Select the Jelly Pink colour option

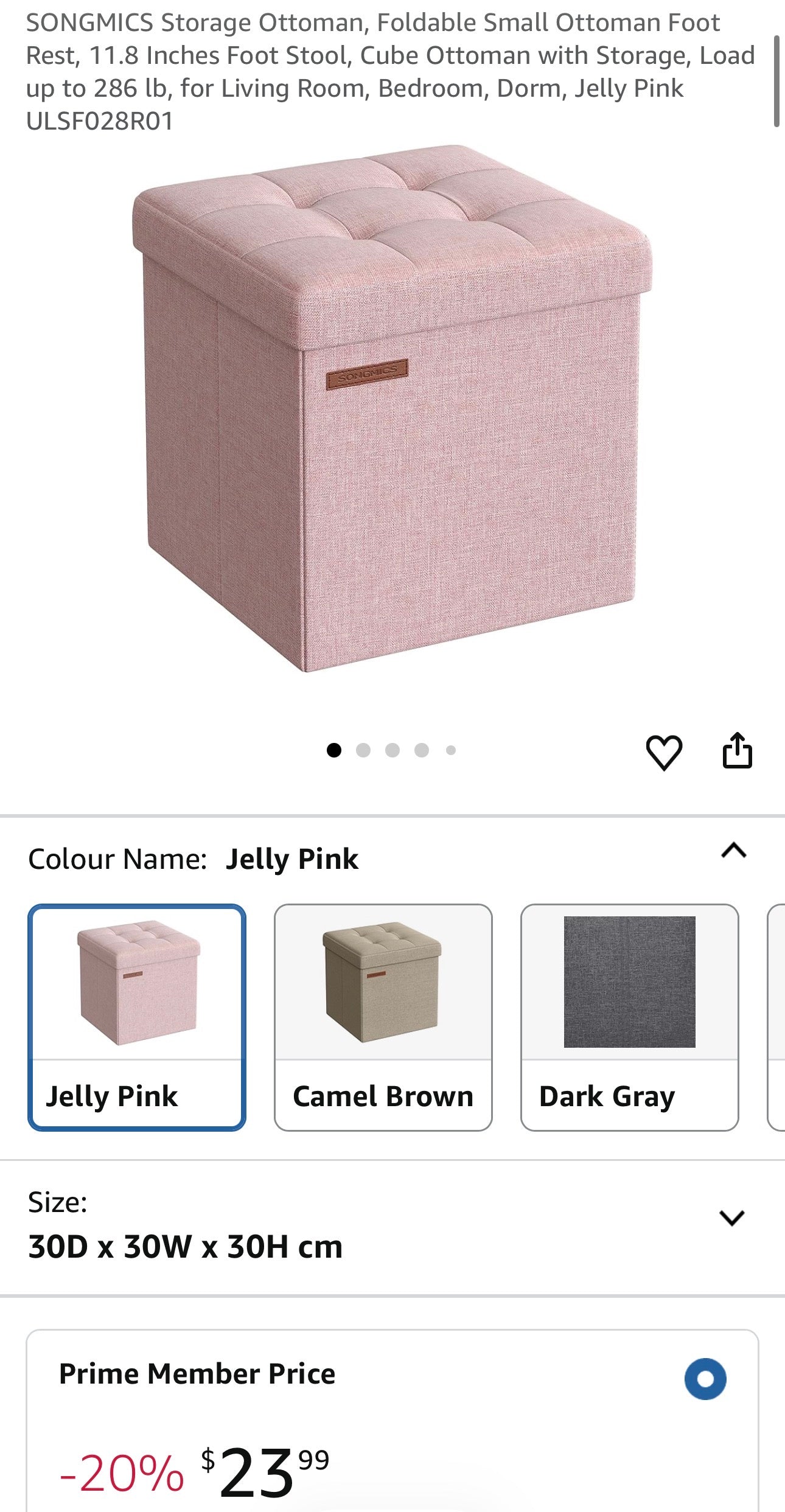[137, 1017]
